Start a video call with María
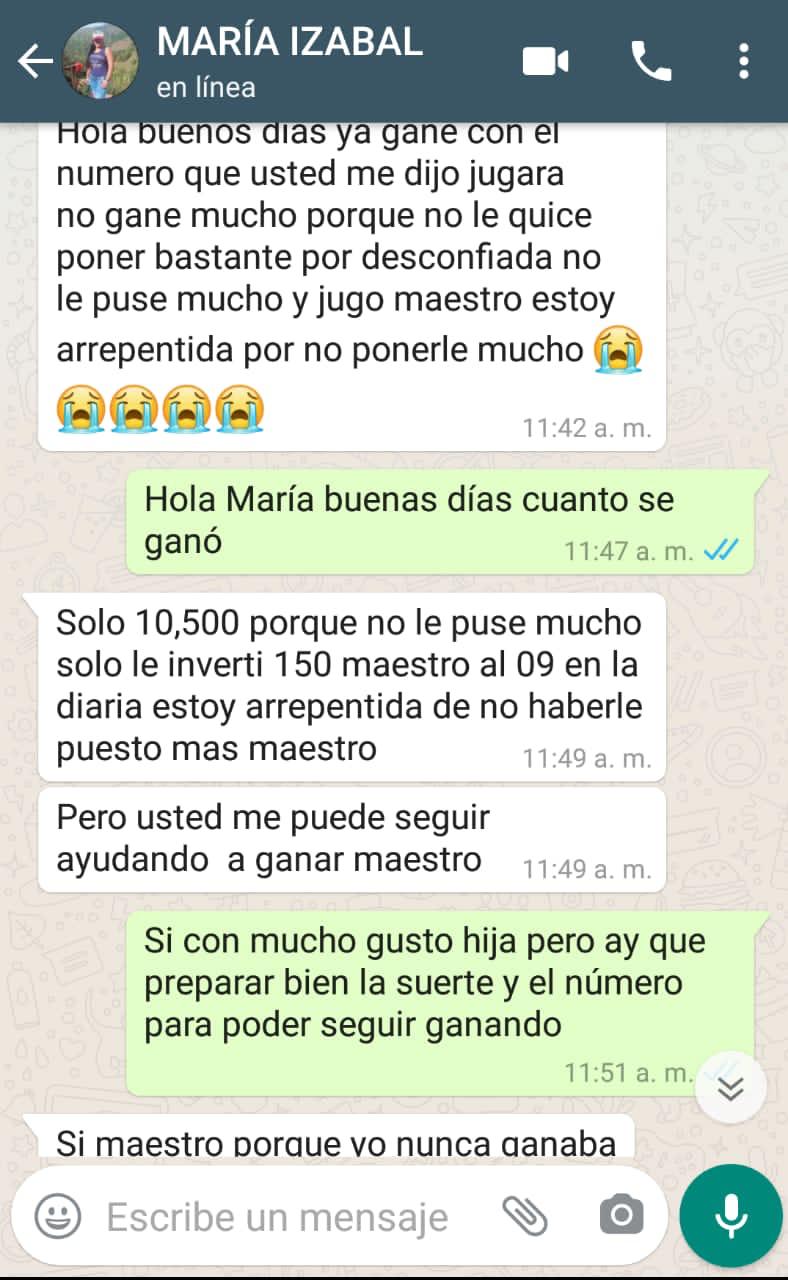Screen dimensions: 788x1280 point(546,62)
